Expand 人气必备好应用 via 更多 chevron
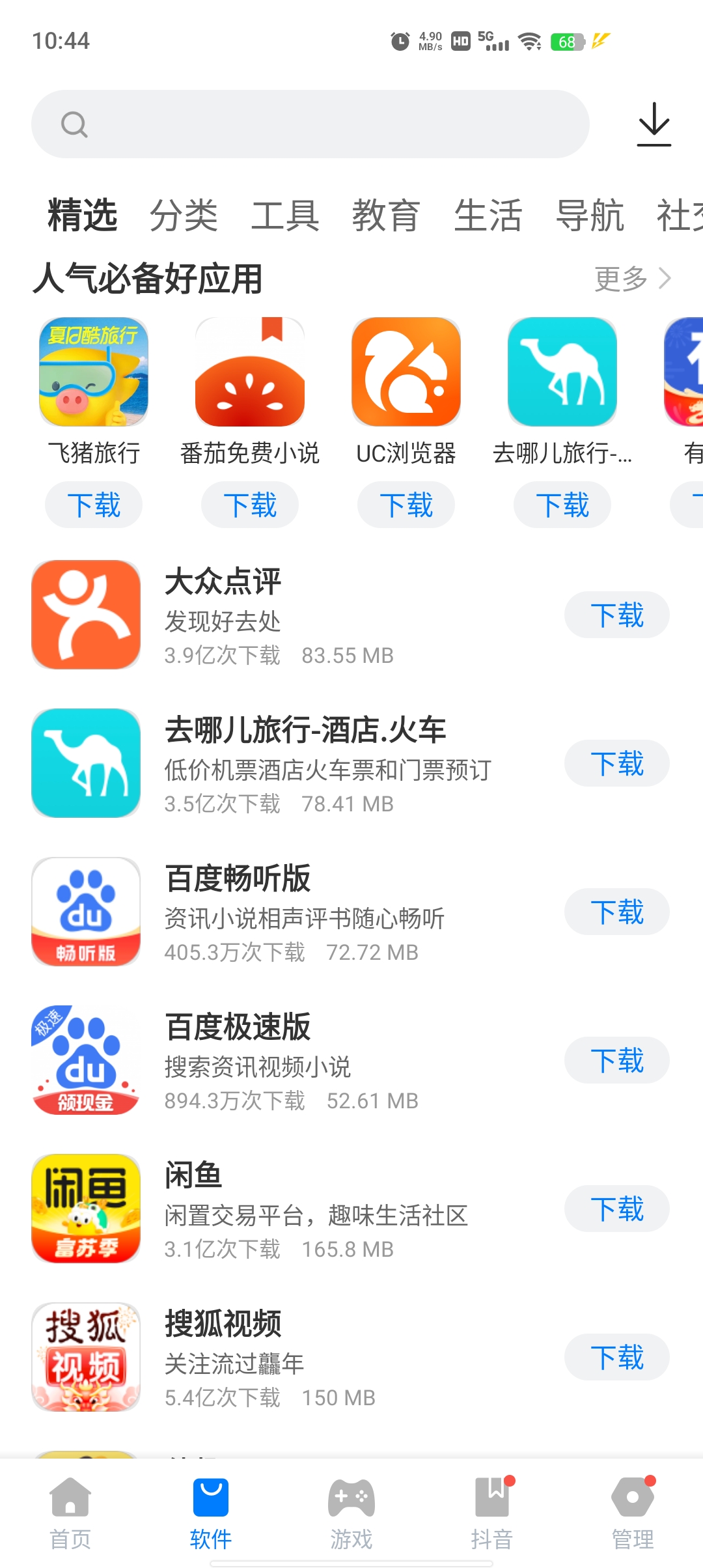Image resolution: width=703 pixels, height=1568 pixels. (631, 279)
